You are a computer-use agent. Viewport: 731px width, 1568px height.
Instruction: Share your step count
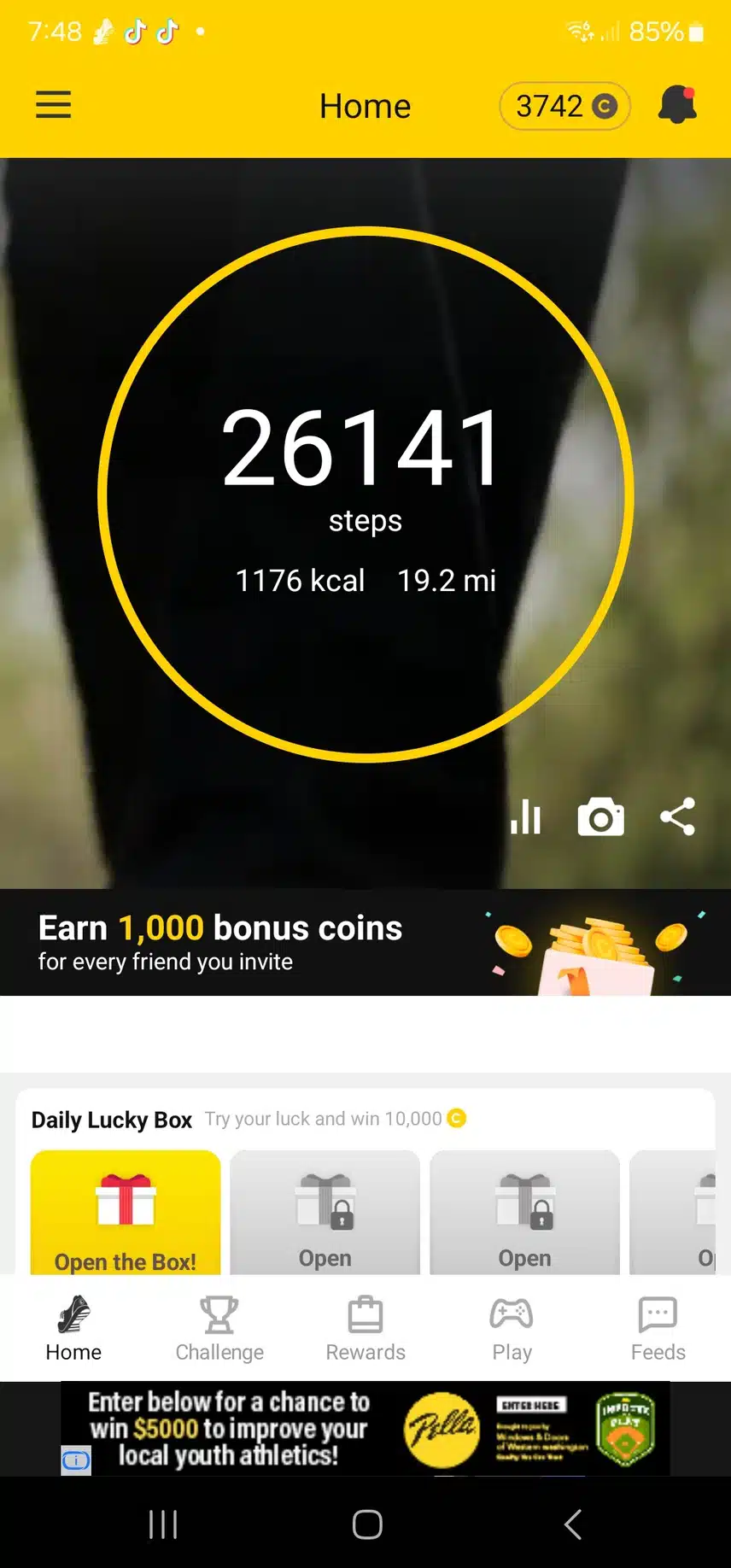[x=677, y=816]
